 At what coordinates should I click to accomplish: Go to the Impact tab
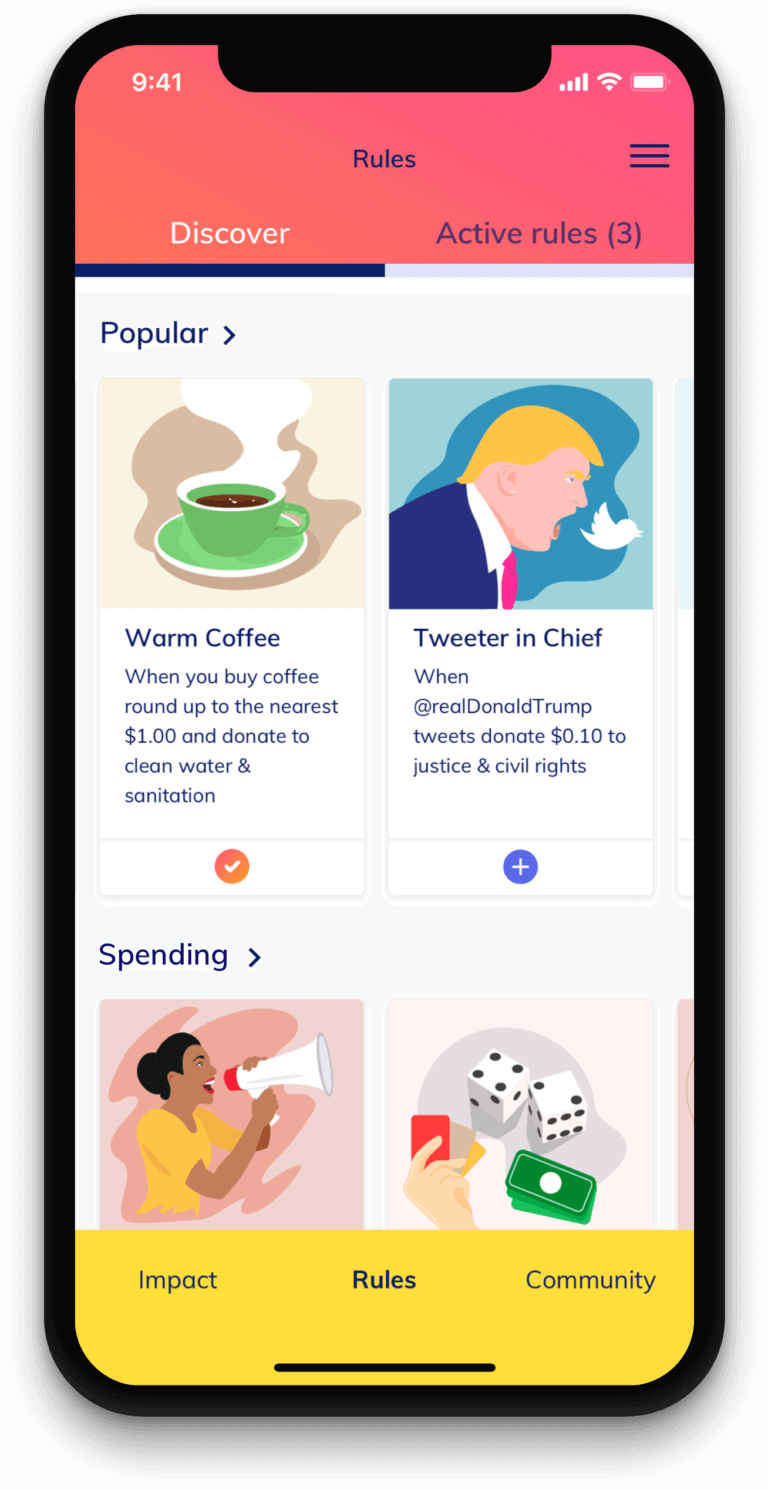tap(178, 1280)
